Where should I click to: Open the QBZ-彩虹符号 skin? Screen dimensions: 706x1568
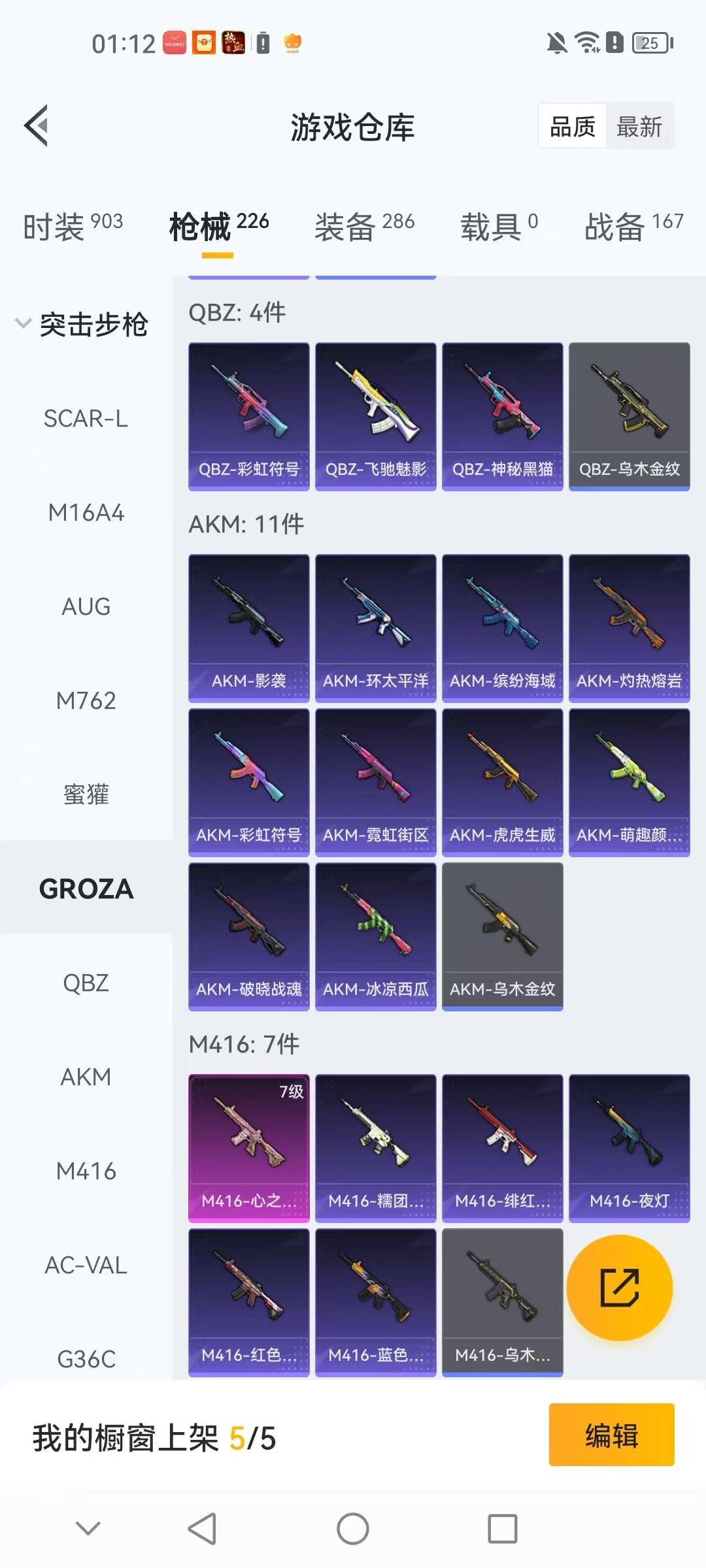248,416
